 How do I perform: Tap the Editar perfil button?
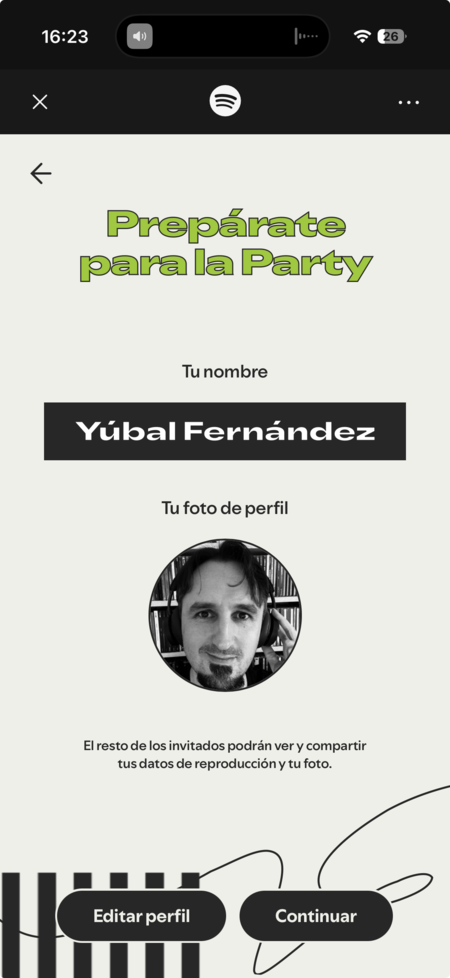click(x=141, y=916)
